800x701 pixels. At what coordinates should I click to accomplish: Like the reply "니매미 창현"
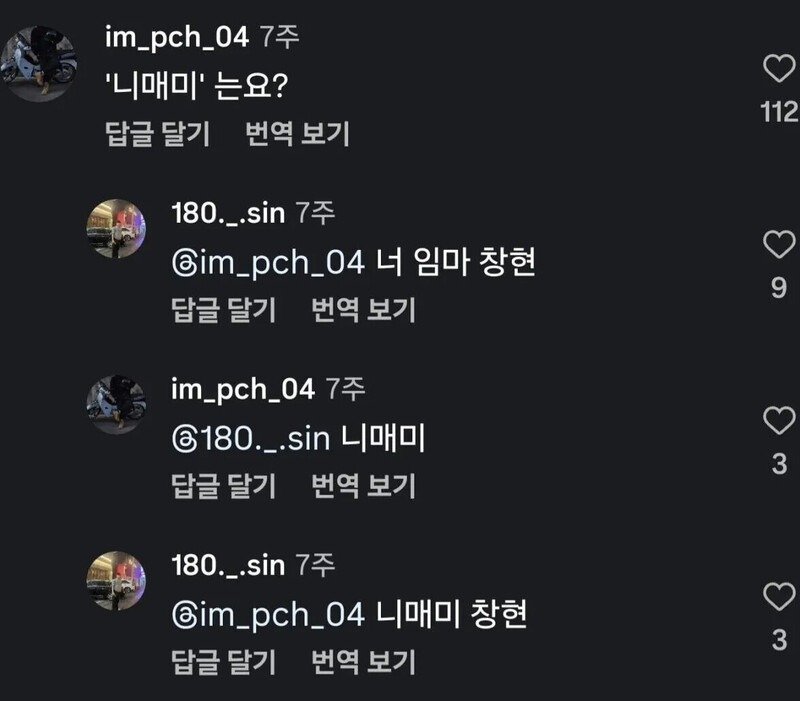tap(778, 597)
